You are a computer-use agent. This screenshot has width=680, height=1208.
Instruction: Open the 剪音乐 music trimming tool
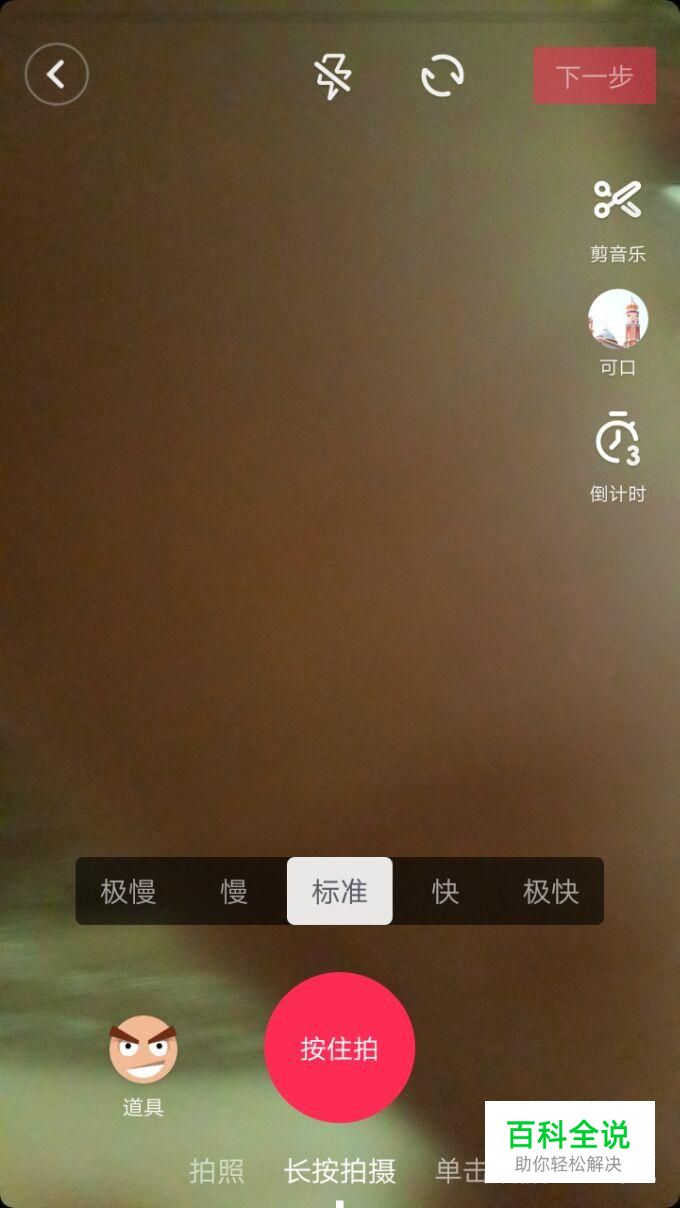[x=618, y=221]
